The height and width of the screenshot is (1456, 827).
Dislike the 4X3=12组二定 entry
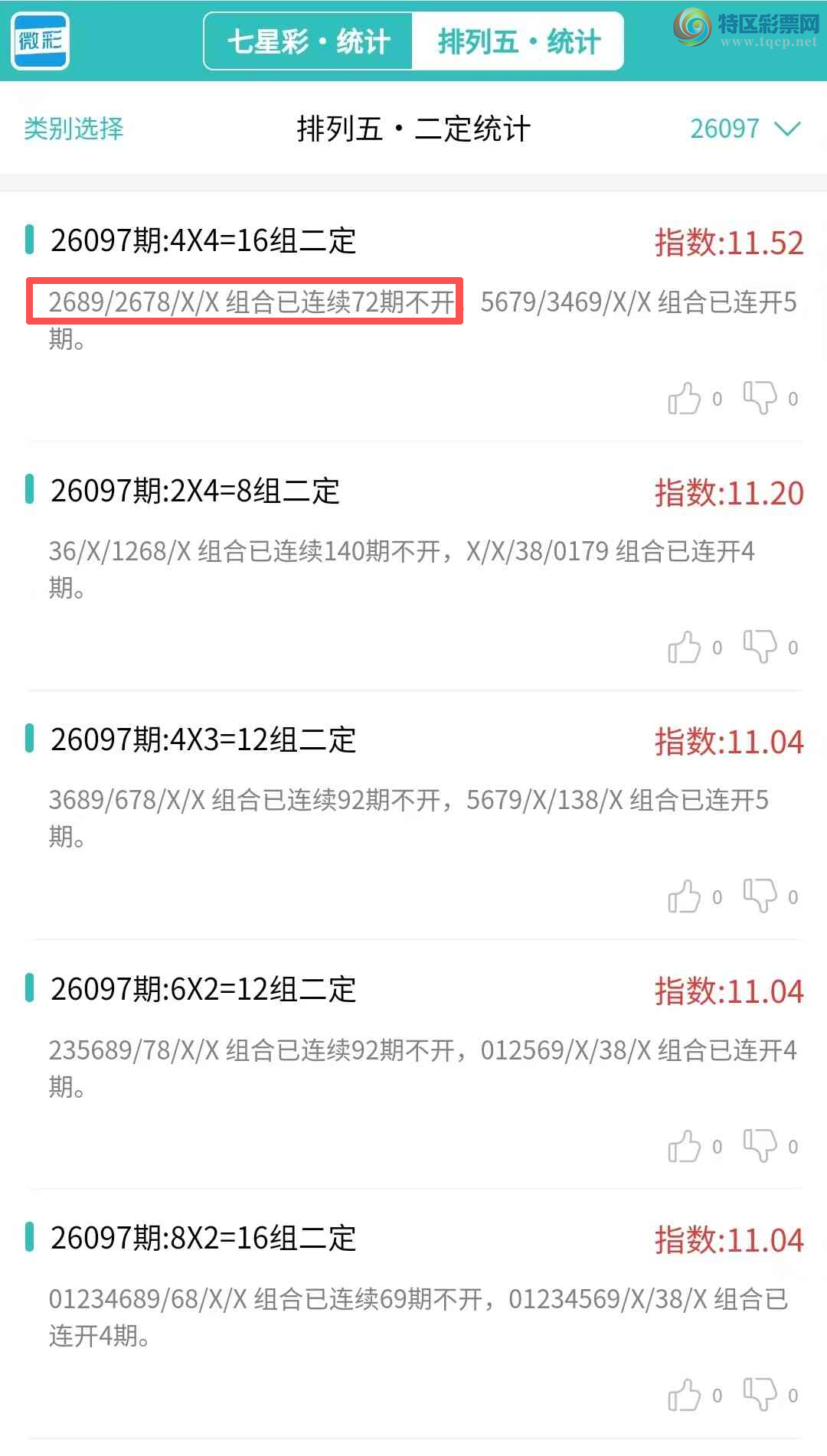point(760,896)
